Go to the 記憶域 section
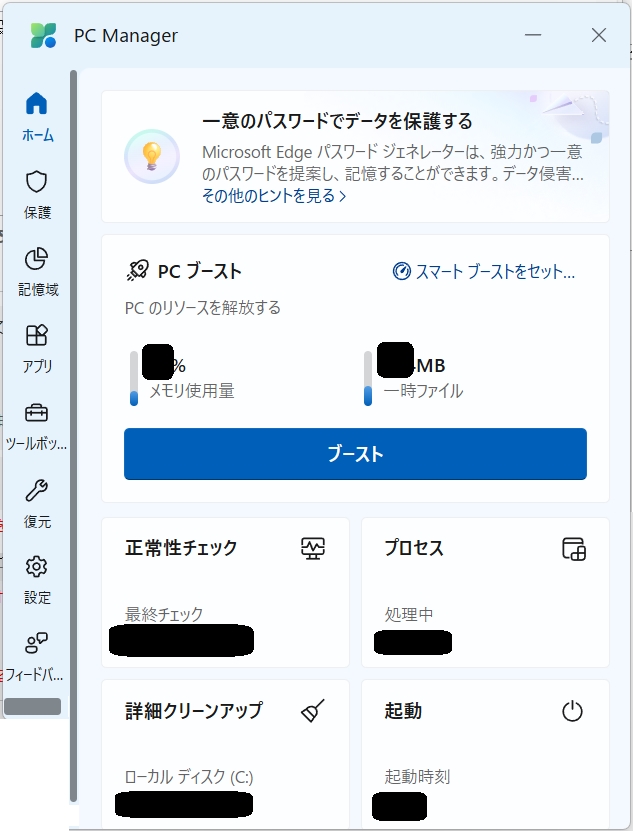This screenshot has width=633, height=831. click(37, 271)
